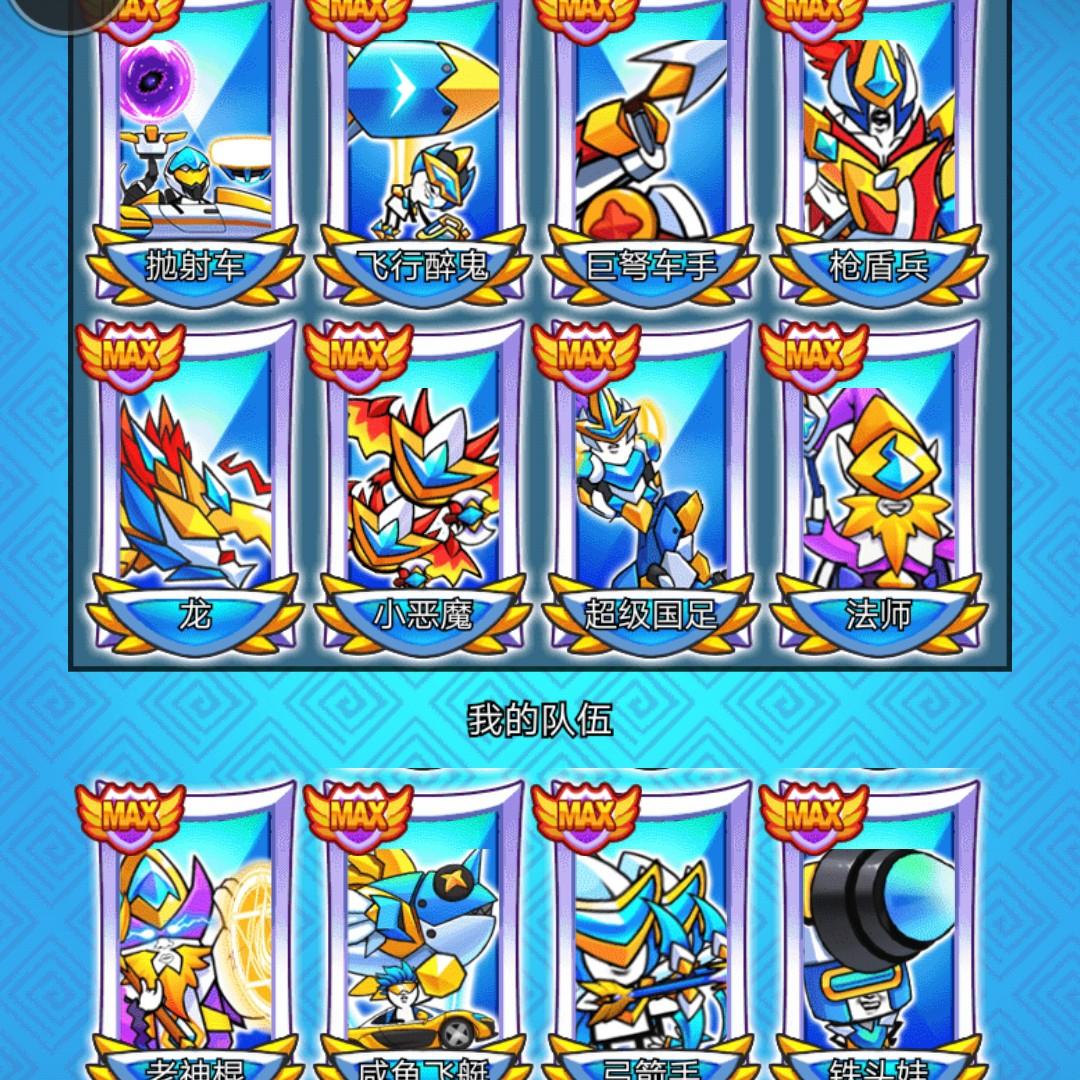Pick the 超级国足 card

click(x=651, y=490)
